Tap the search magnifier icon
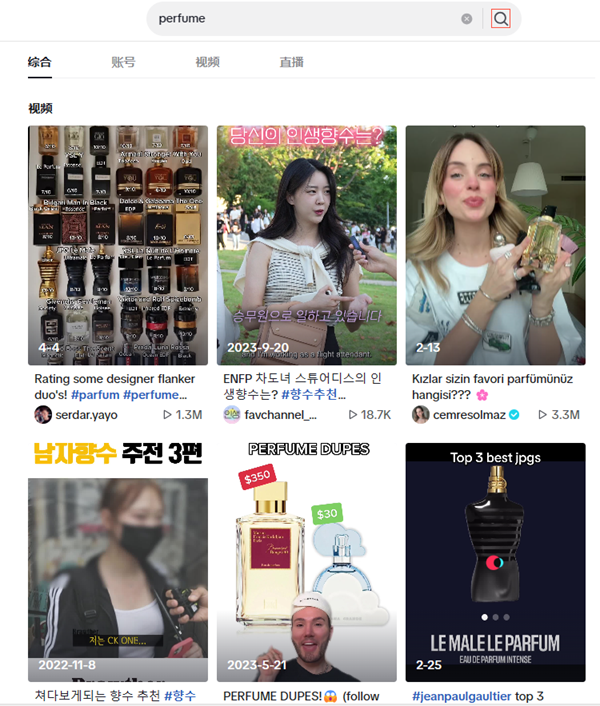This screenshot has width=600, height=706. point(501,19)
